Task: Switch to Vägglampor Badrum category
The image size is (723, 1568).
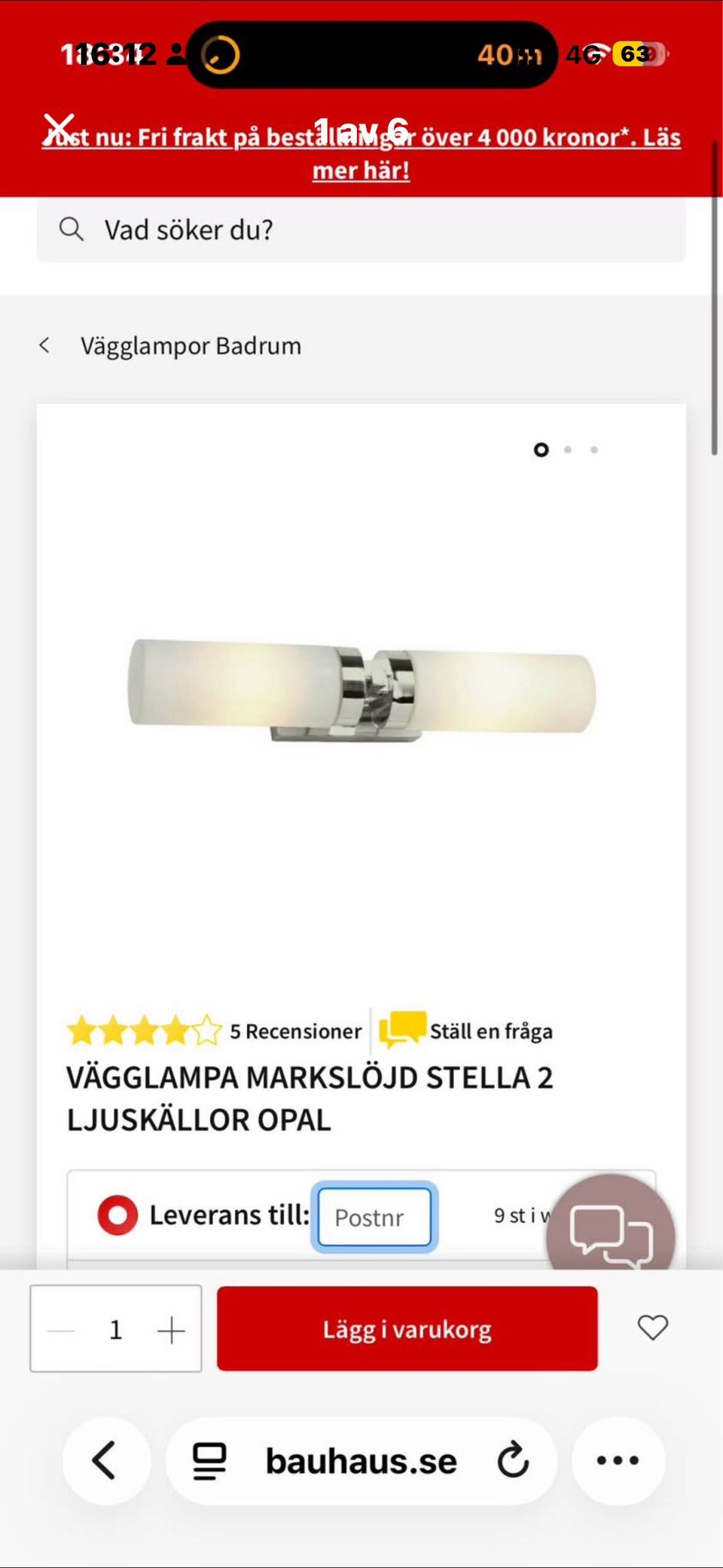Action: tap(191, 345)
